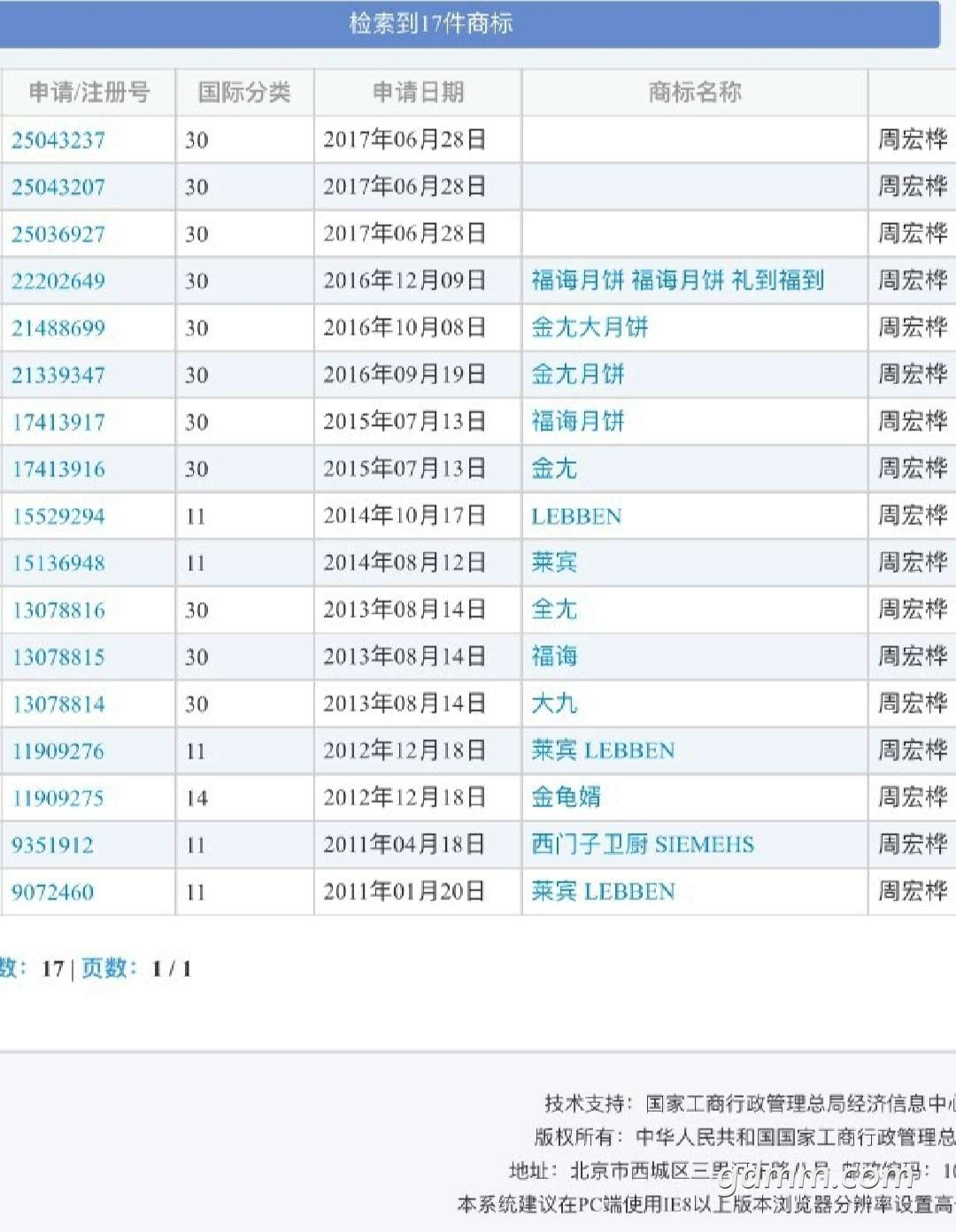The image size is (956, 1232).
Task: Open registration number 21339347
Action: click(58, 374)
